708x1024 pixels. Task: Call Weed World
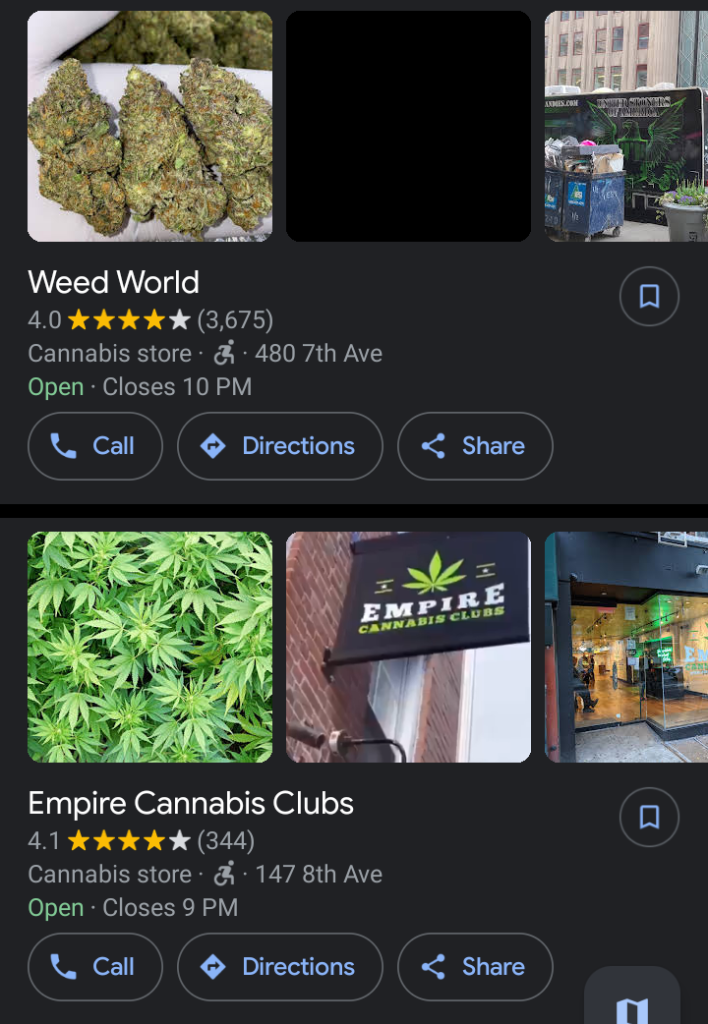click(x=95, y=446)
